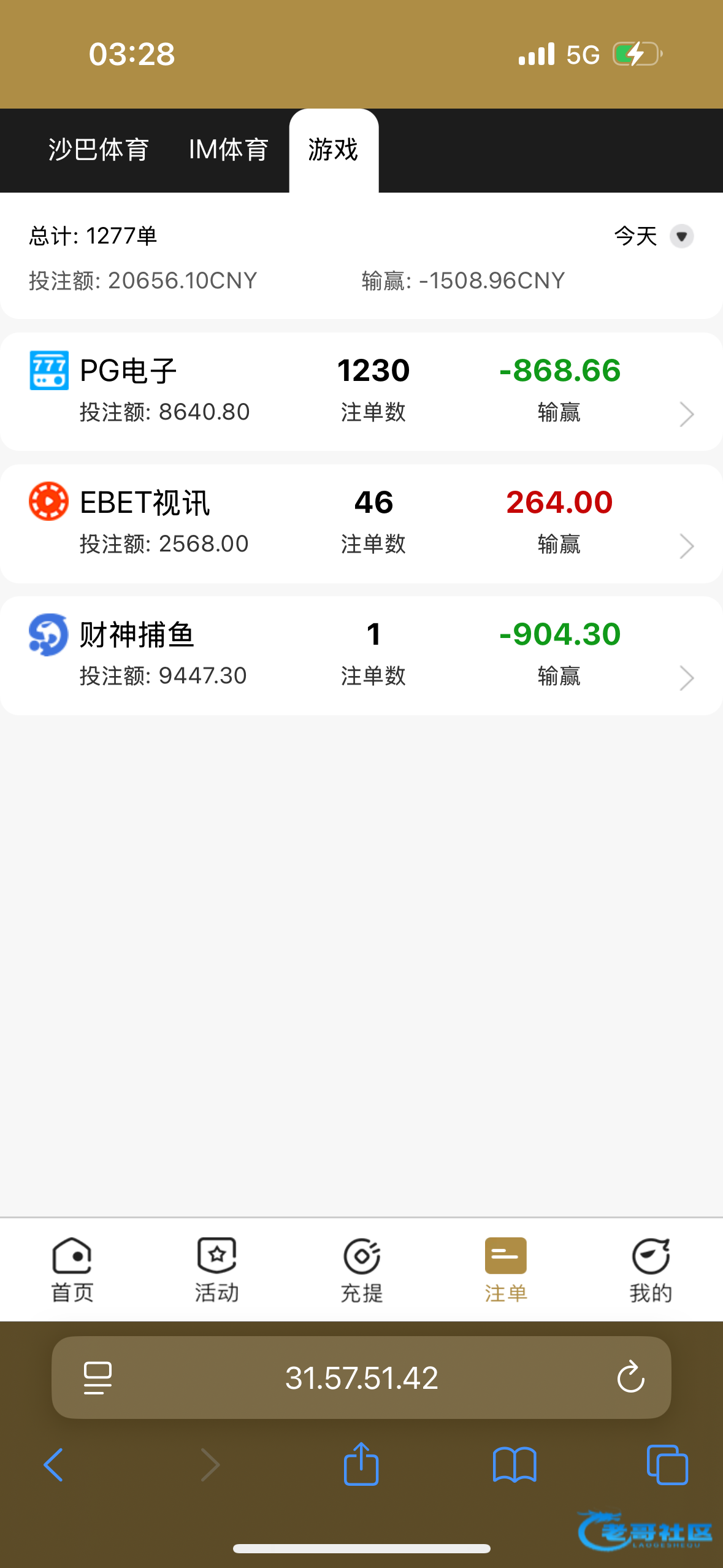Image resolution: width=723 pixels, height=1568 pixels.
Task: Reload the page in the browser
Action: [630, 1378]
